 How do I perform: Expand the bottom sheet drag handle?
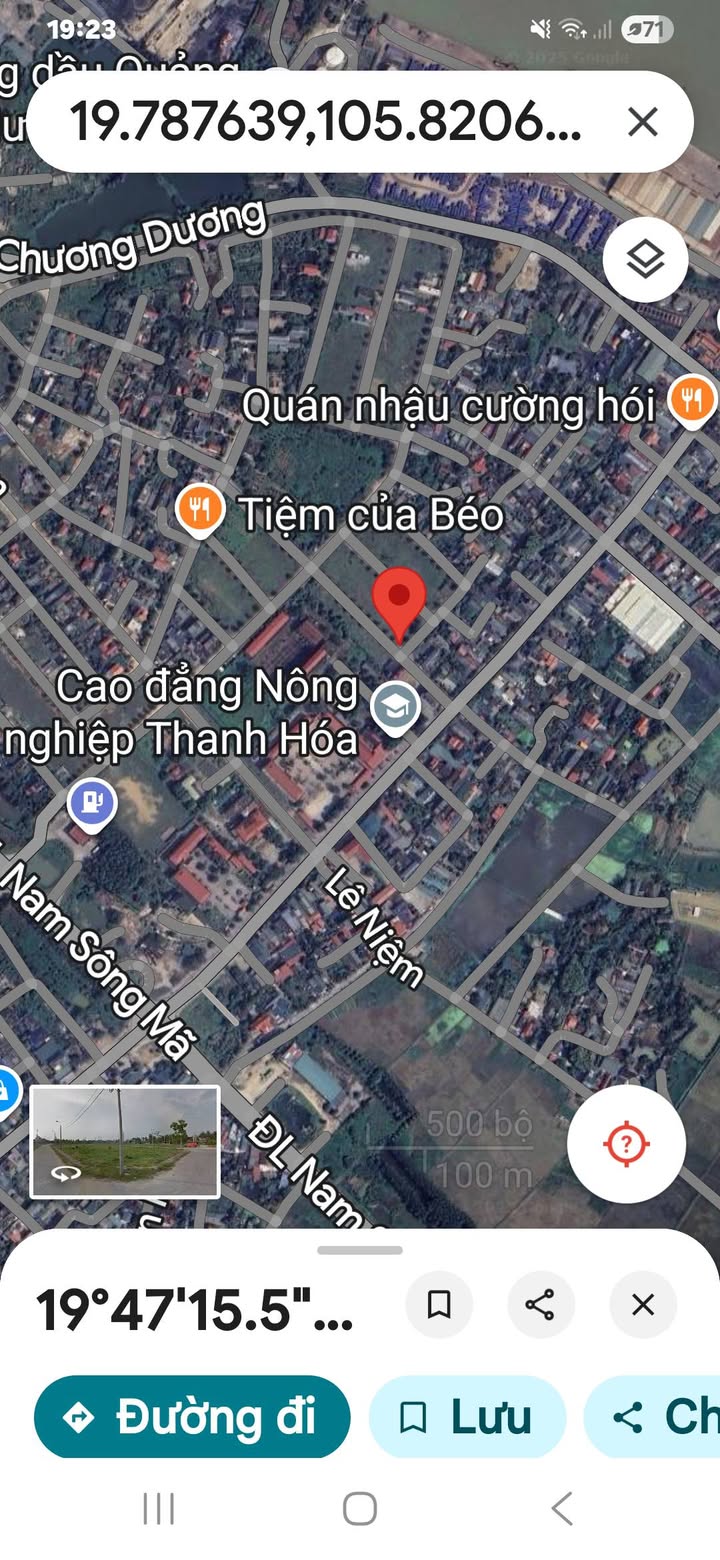coord(360,1250)
